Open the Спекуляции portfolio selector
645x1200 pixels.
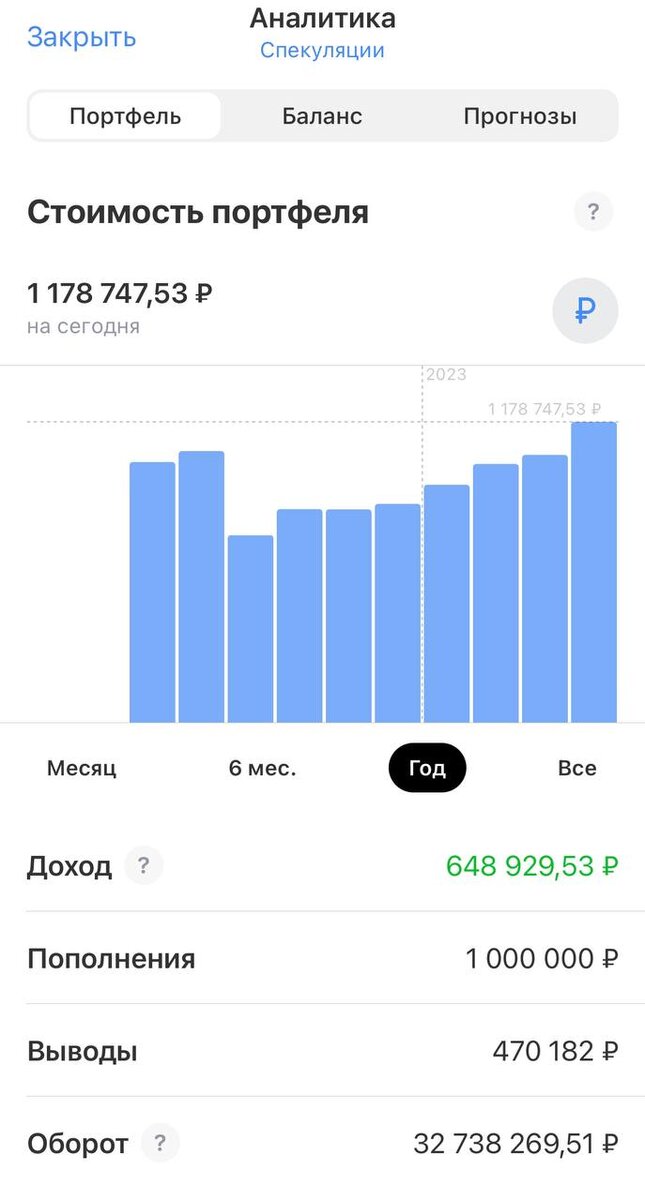(322, 50)
